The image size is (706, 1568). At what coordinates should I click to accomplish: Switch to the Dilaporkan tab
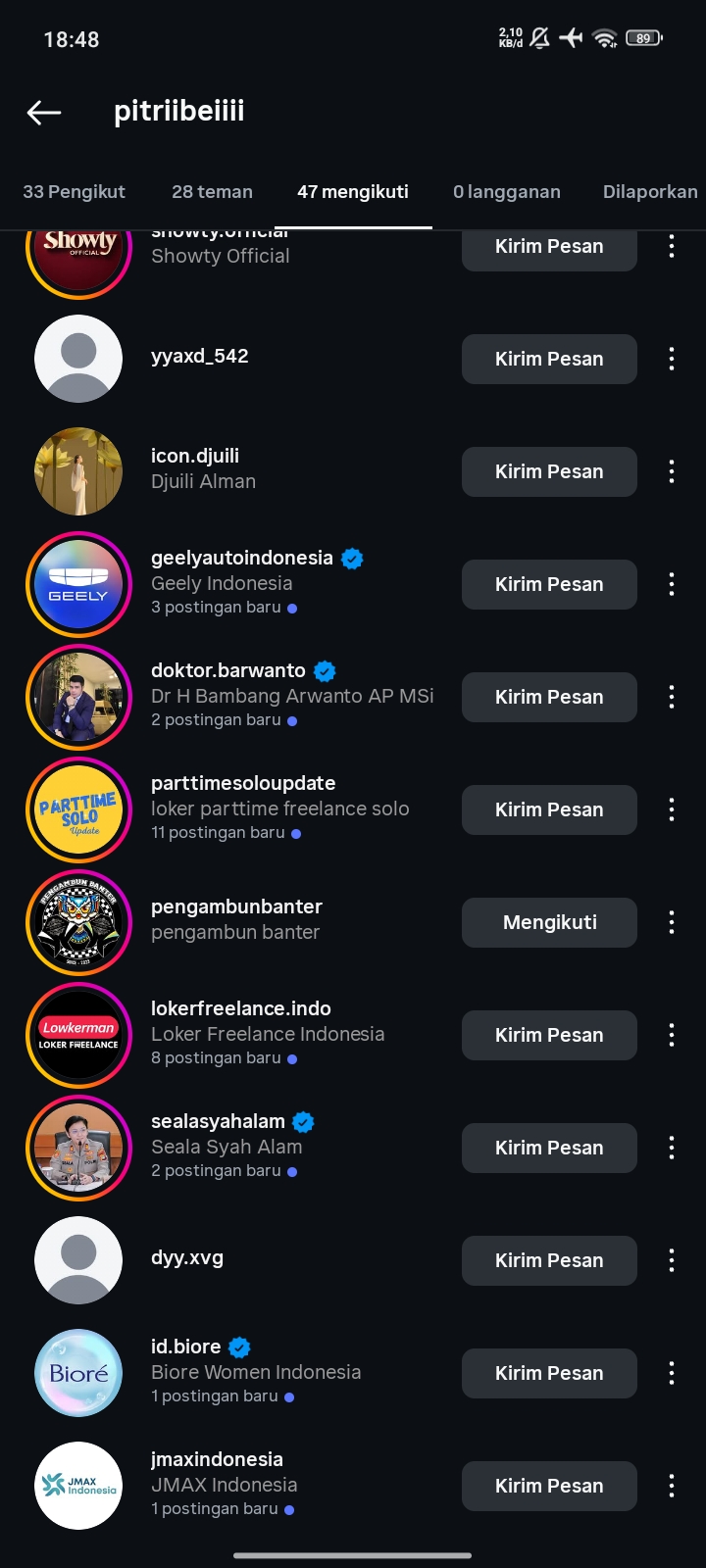click(x=649, y=192)
